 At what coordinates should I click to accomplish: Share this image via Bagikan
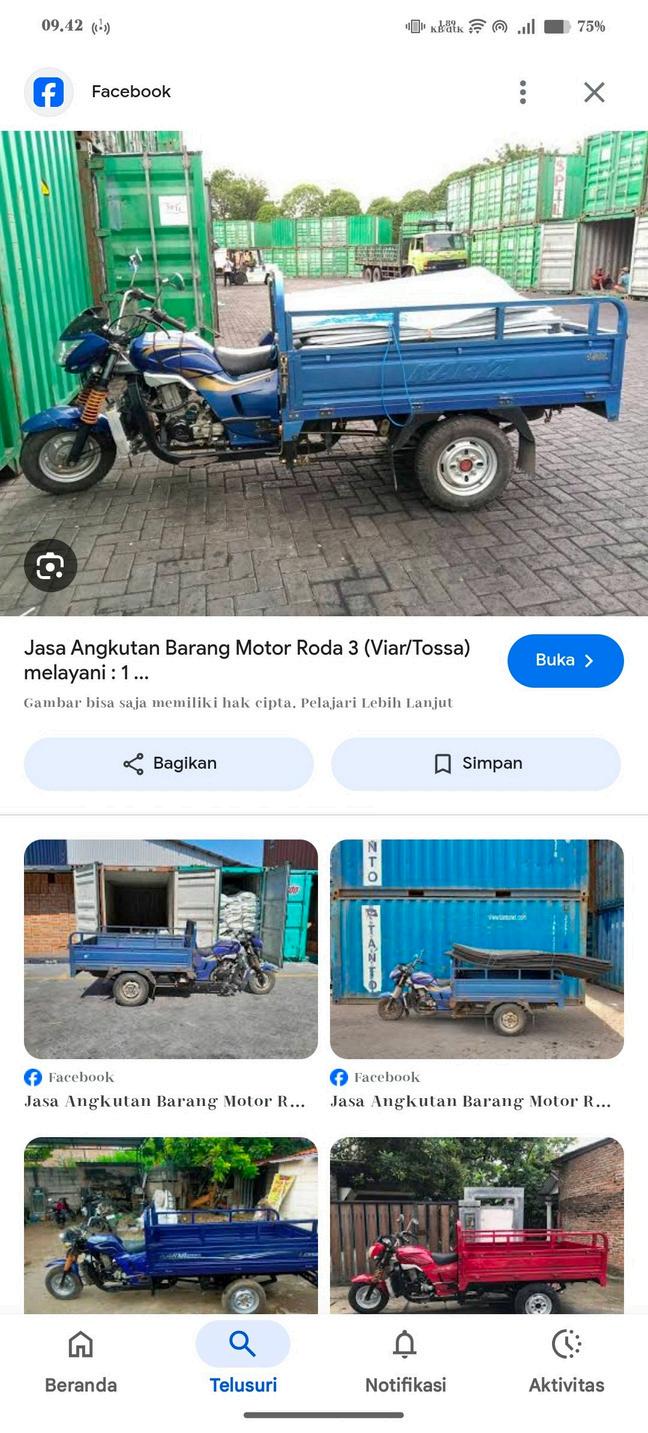pyautogui.click(x=169, y=763)
